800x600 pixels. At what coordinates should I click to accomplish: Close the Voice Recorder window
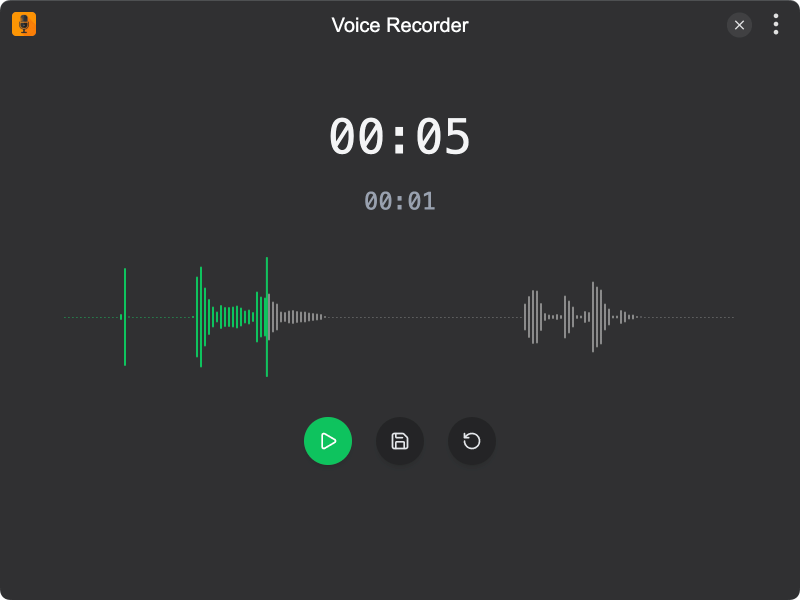(x=739, y=25)
